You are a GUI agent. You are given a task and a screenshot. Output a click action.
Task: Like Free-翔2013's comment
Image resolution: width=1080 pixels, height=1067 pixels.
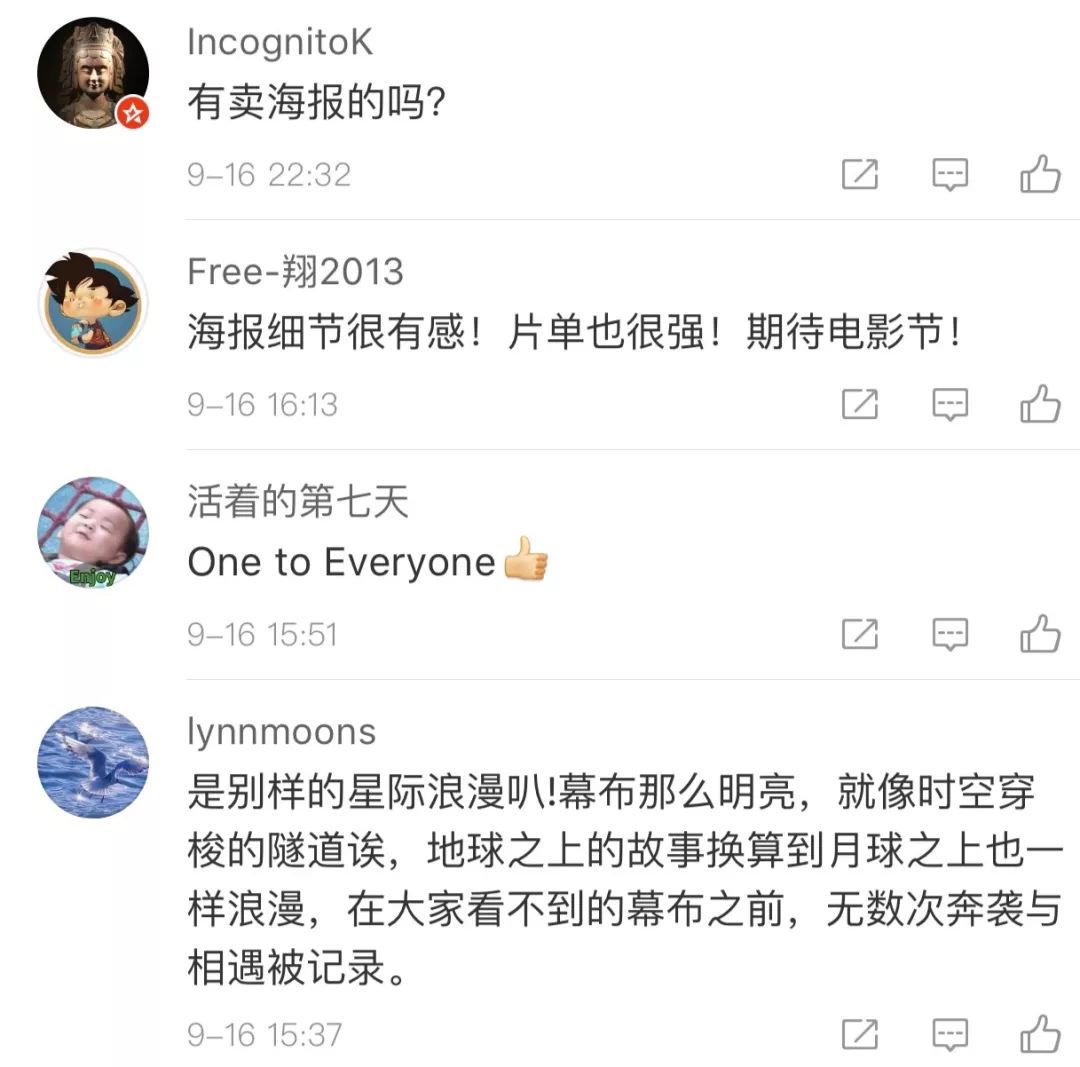[x=1040, y=405]
